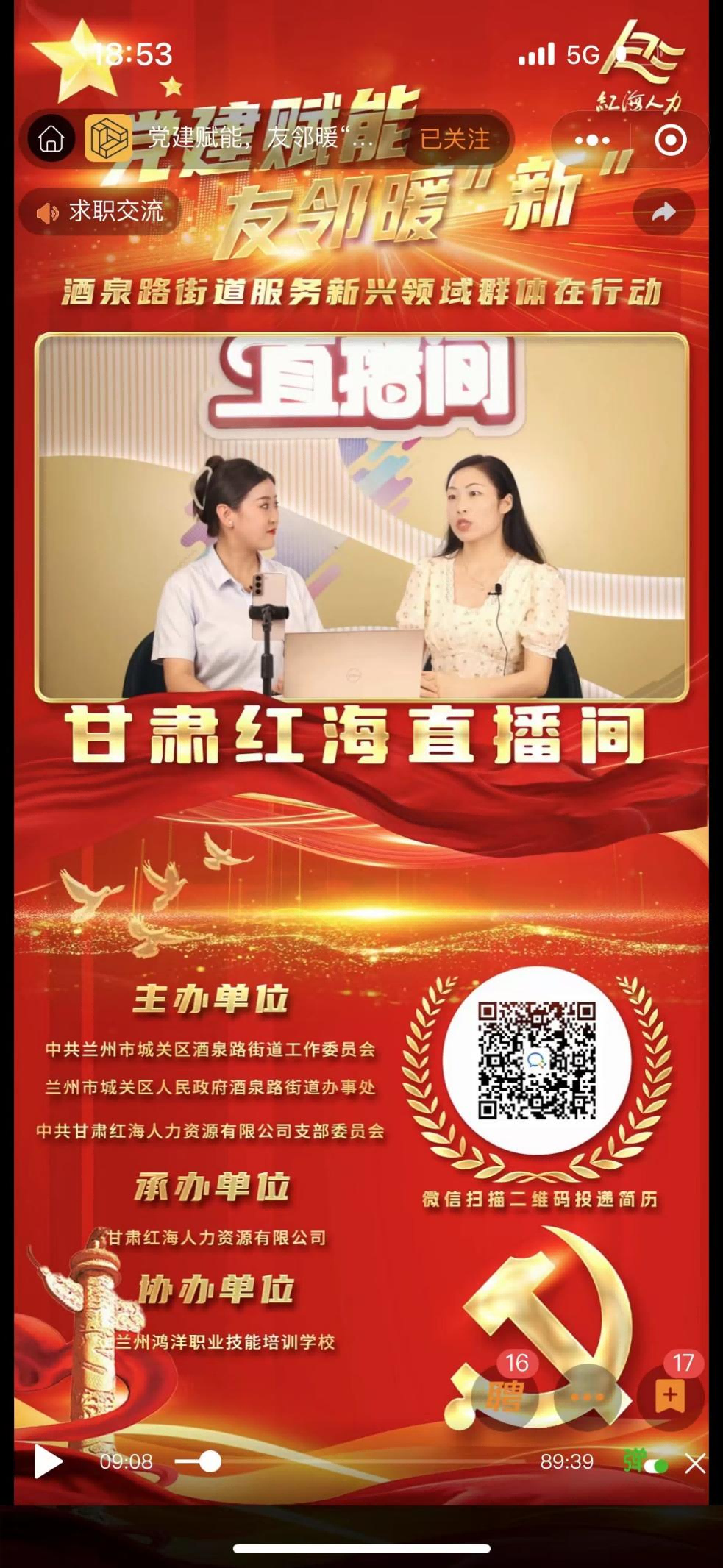Open the channel avatar next to the title
The height and width of the screenshot is (1568, 723).
[x=108, y=138]
